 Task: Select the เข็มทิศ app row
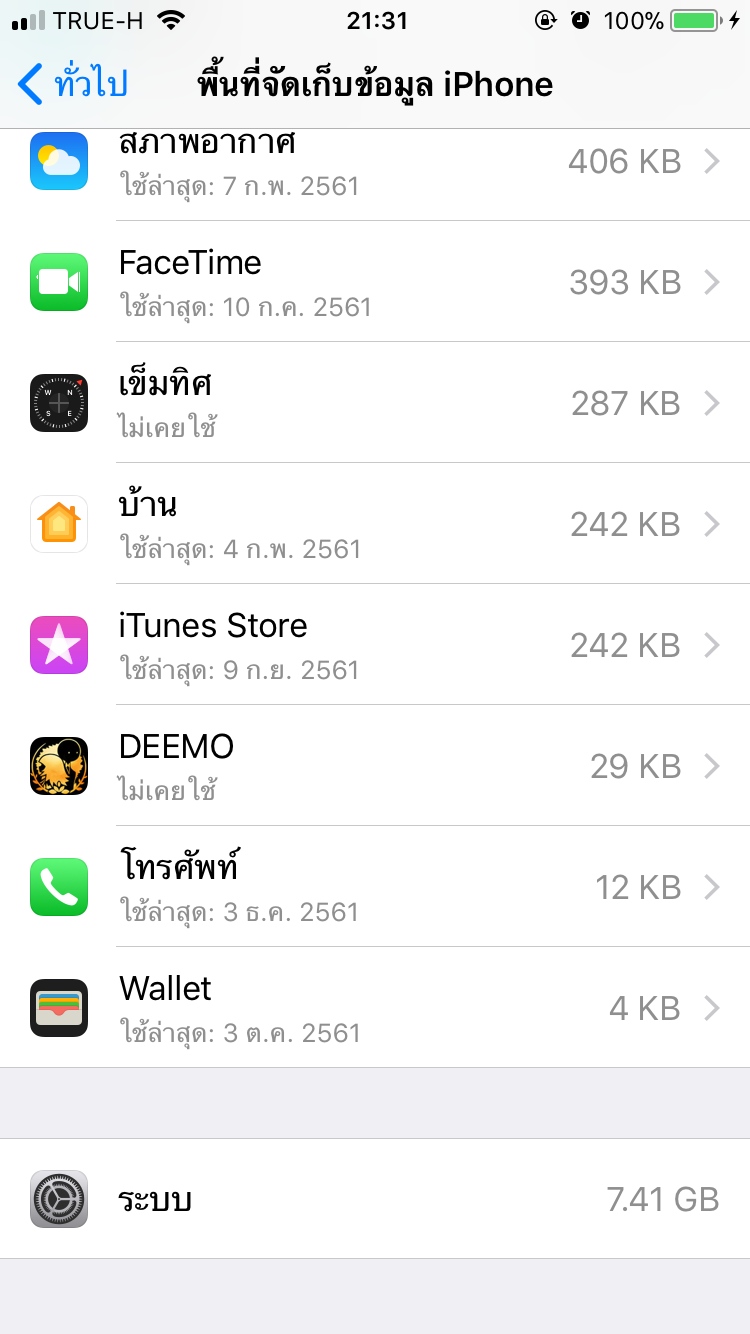375,403
